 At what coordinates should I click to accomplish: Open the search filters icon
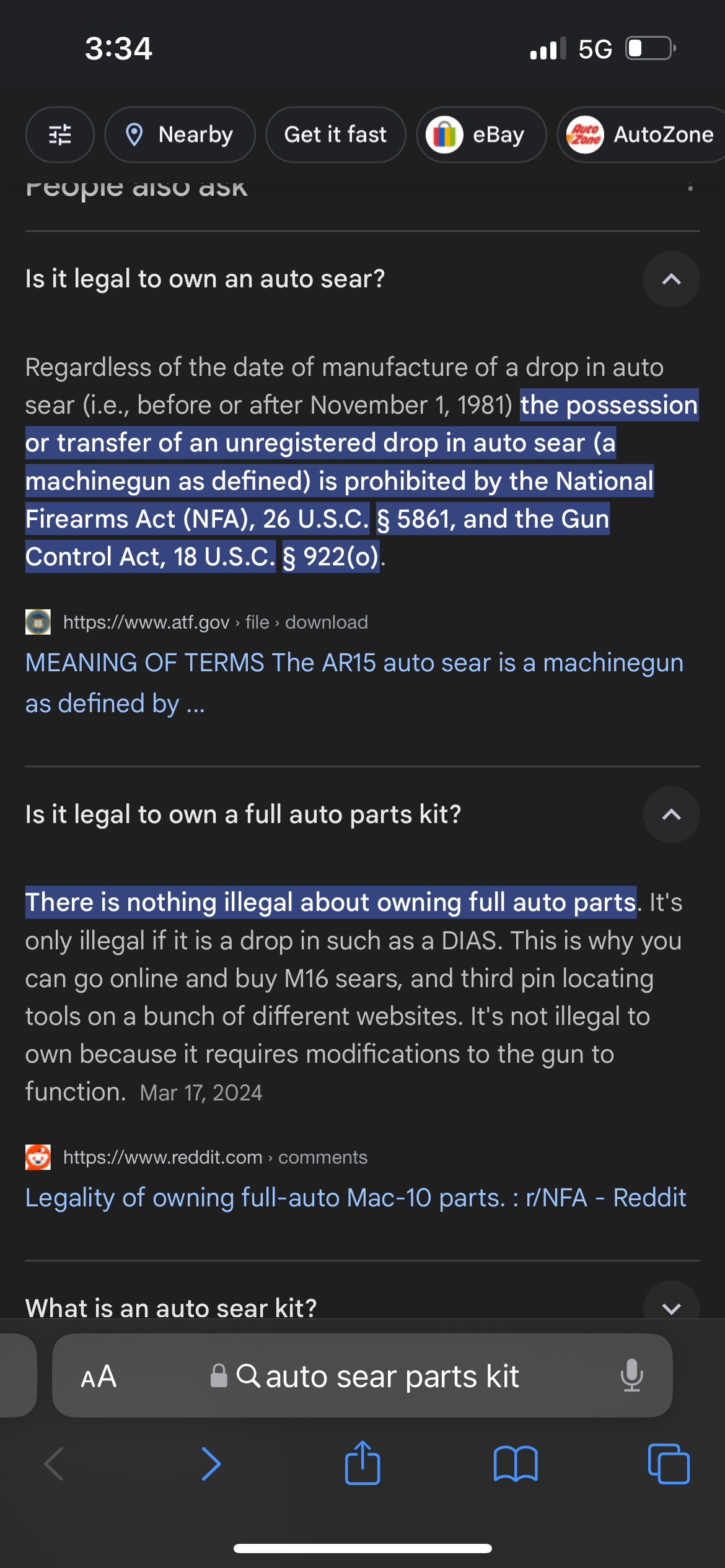(59, 134)
